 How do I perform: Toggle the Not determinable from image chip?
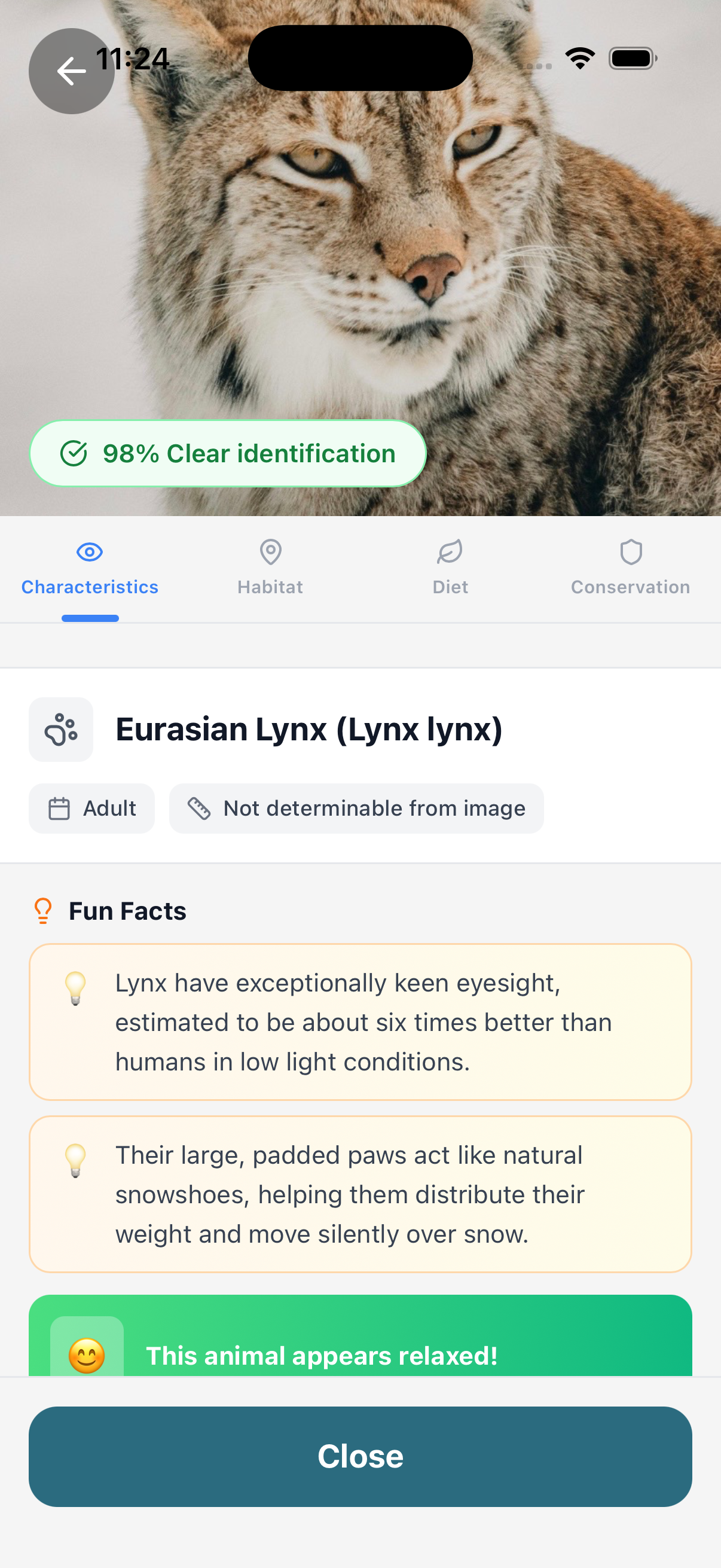coord(356,808)
